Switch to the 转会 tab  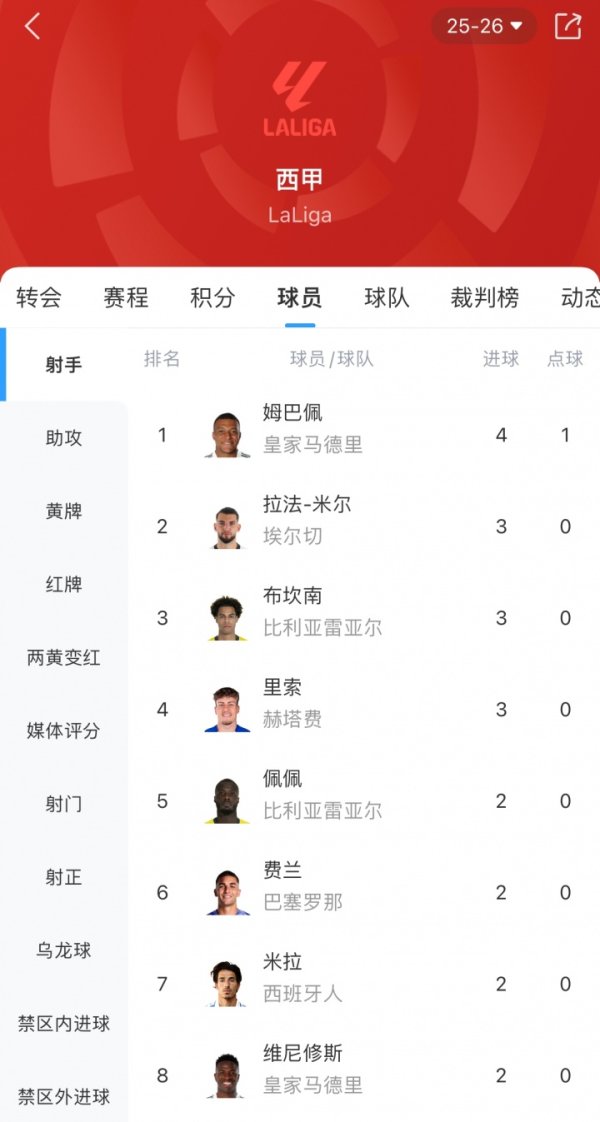coord(39,297)
